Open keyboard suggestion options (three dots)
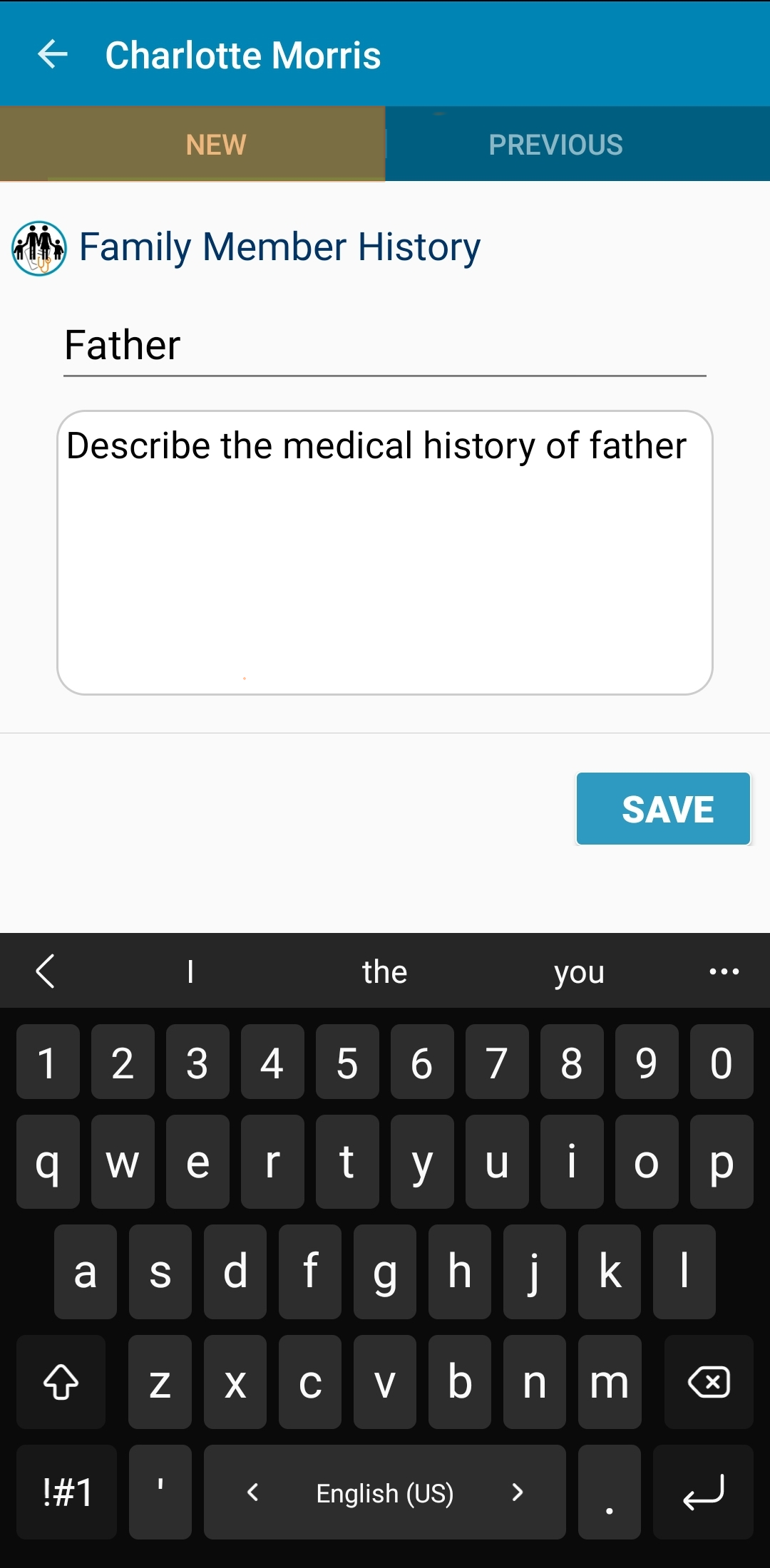The height and width of the screenshot is (1568, 770). click(724, 971)
